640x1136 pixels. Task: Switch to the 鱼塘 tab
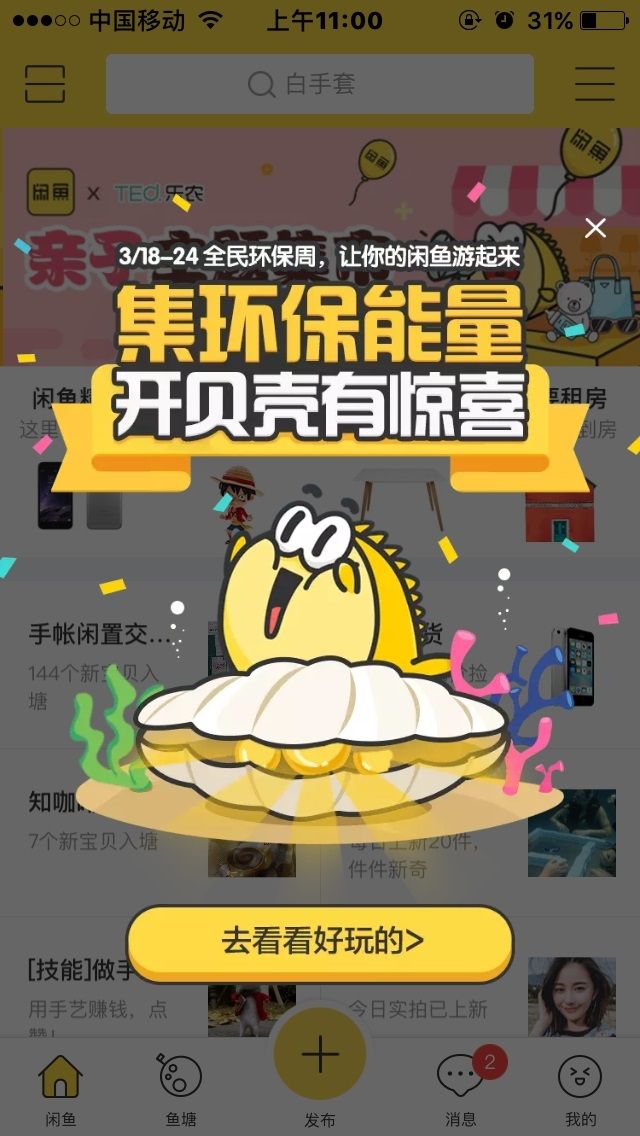click(180, 1088)
